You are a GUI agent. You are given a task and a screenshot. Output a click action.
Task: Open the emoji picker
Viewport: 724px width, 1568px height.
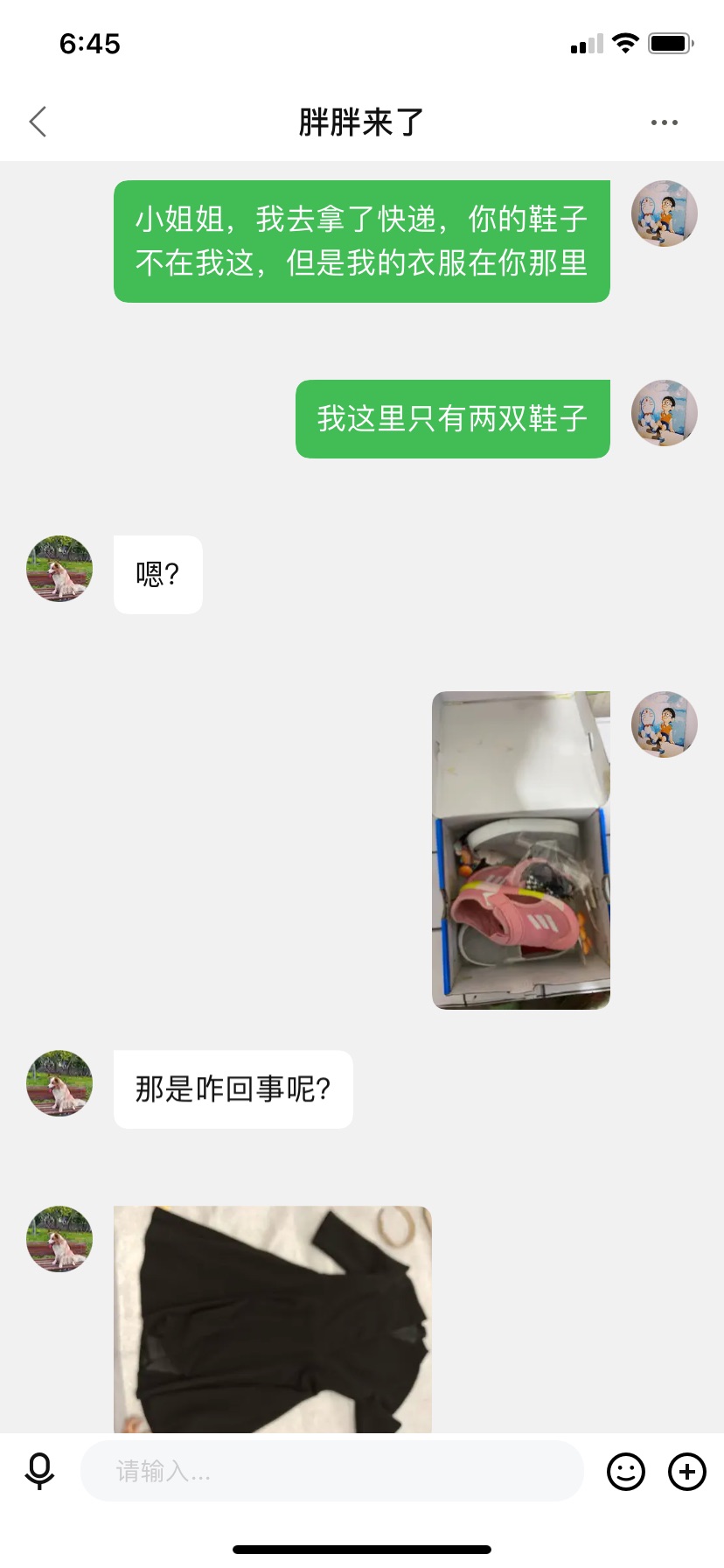626,1471
